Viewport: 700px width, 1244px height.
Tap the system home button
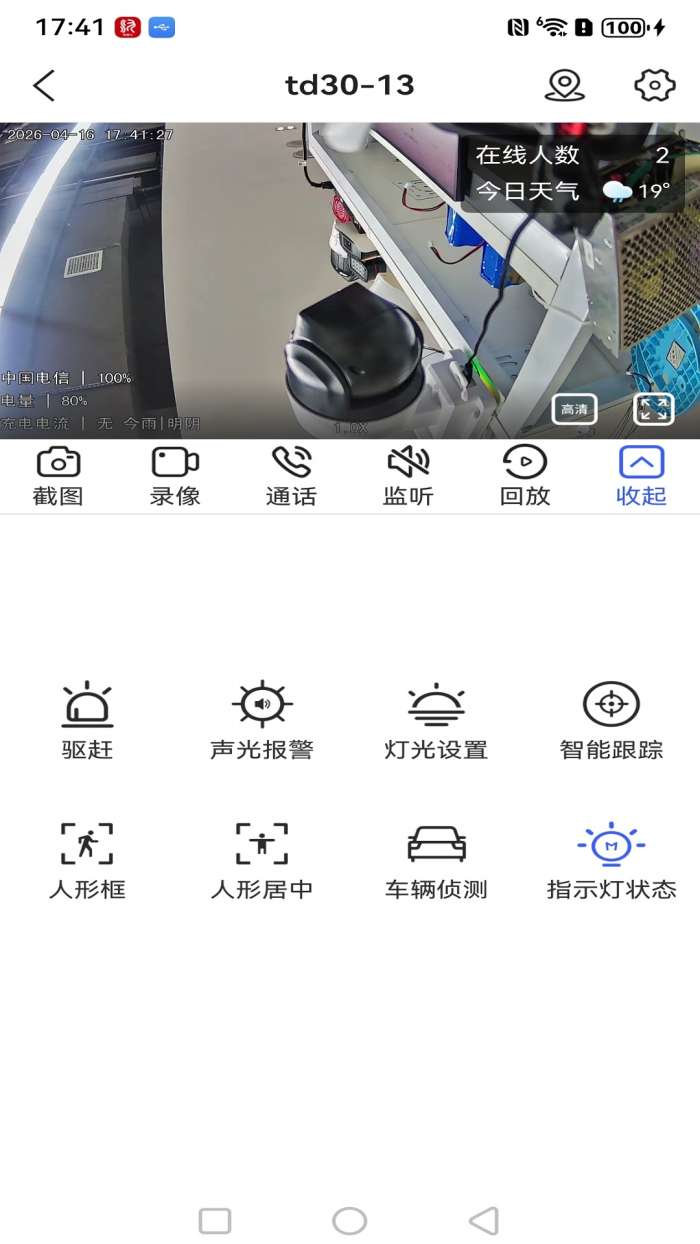(349, 1221)
